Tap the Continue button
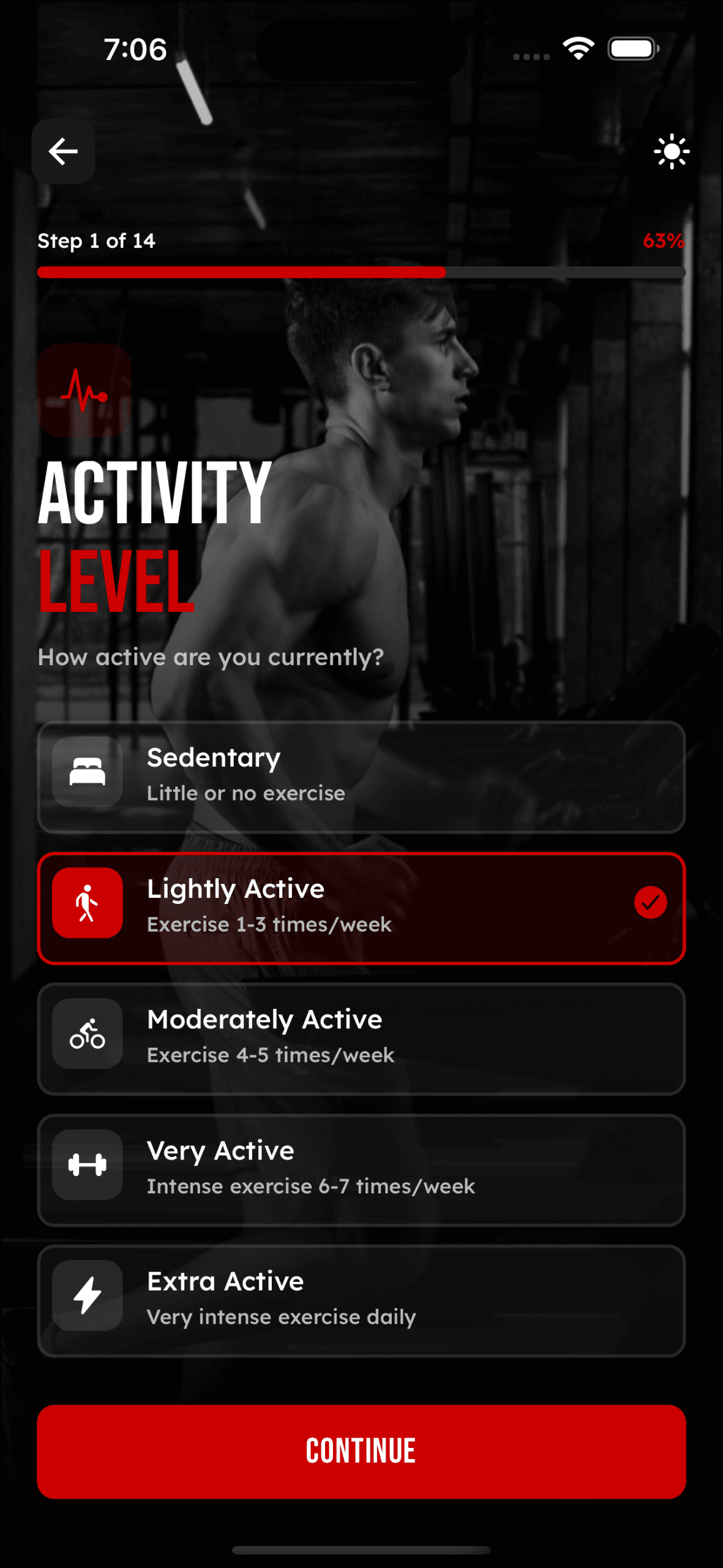 tap(361, 1452)
